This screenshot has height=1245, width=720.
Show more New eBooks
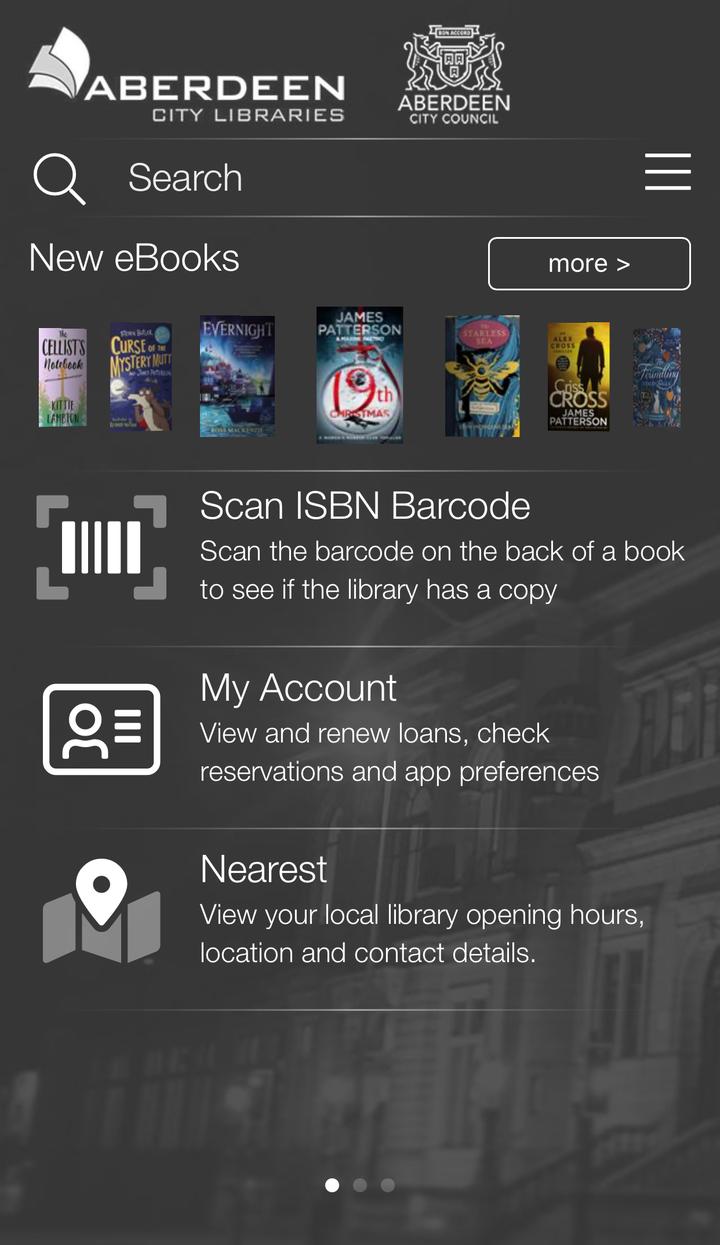click(x=589, y=263)
